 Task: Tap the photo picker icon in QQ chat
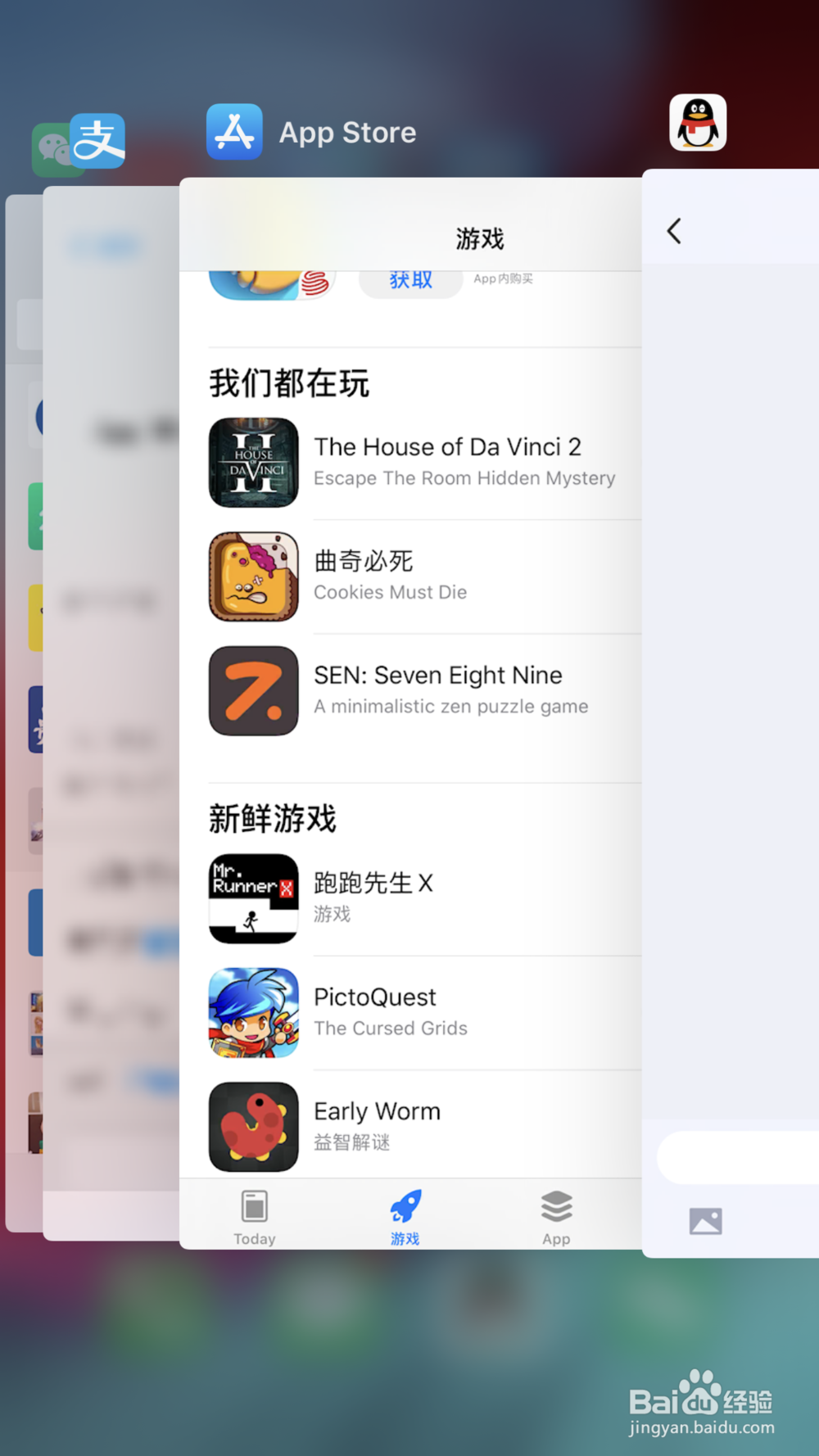(x=706, y=1220)
